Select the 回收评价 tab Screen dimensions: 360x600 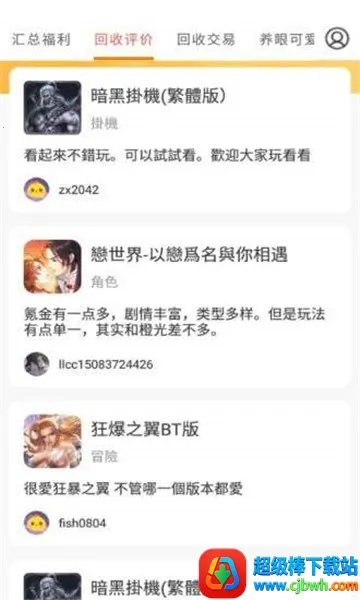tap(124, 39)
